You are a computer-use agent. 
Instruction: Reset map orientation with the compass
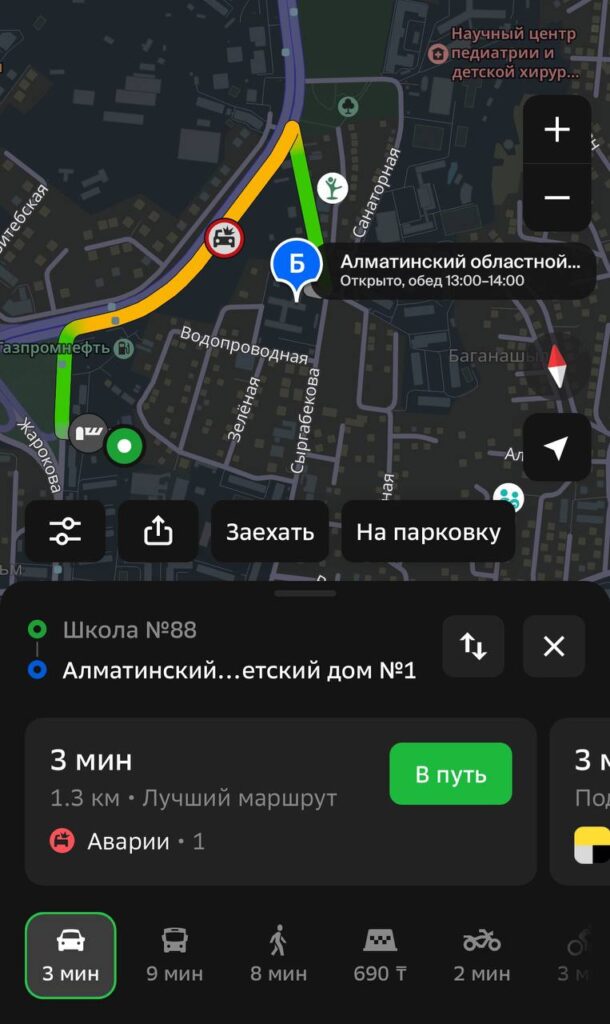tap(556, 366)
